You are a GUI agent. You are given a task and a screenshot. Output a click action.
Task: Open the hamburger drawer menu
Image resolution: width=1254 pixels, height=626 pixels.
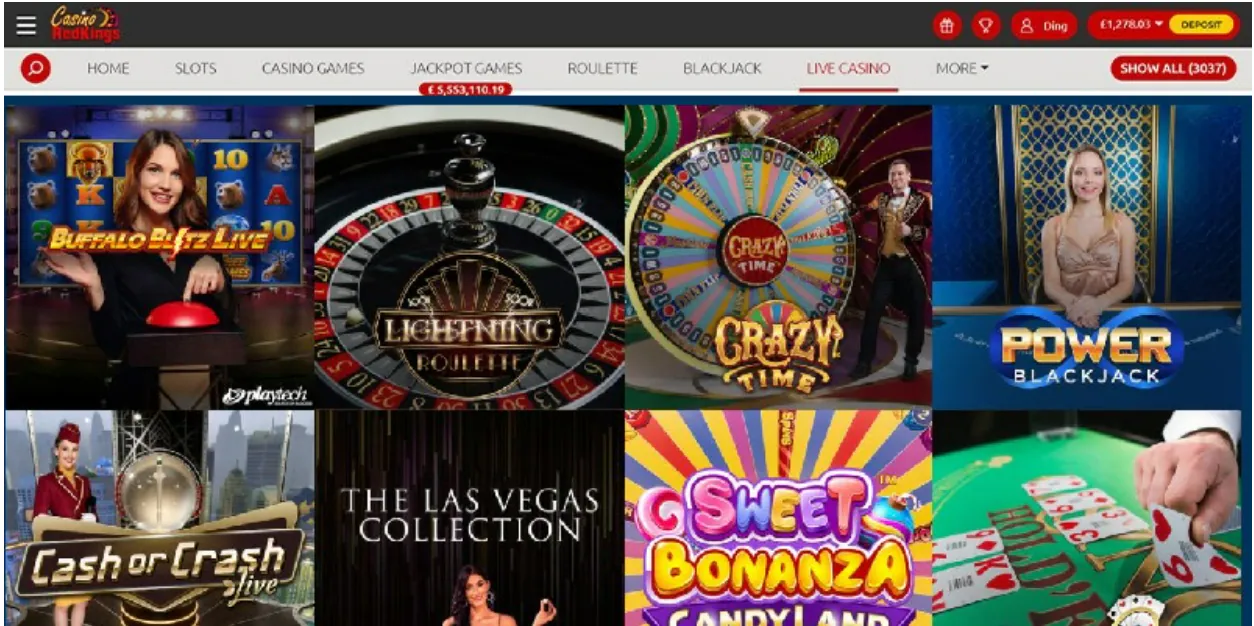click(26, 25)
